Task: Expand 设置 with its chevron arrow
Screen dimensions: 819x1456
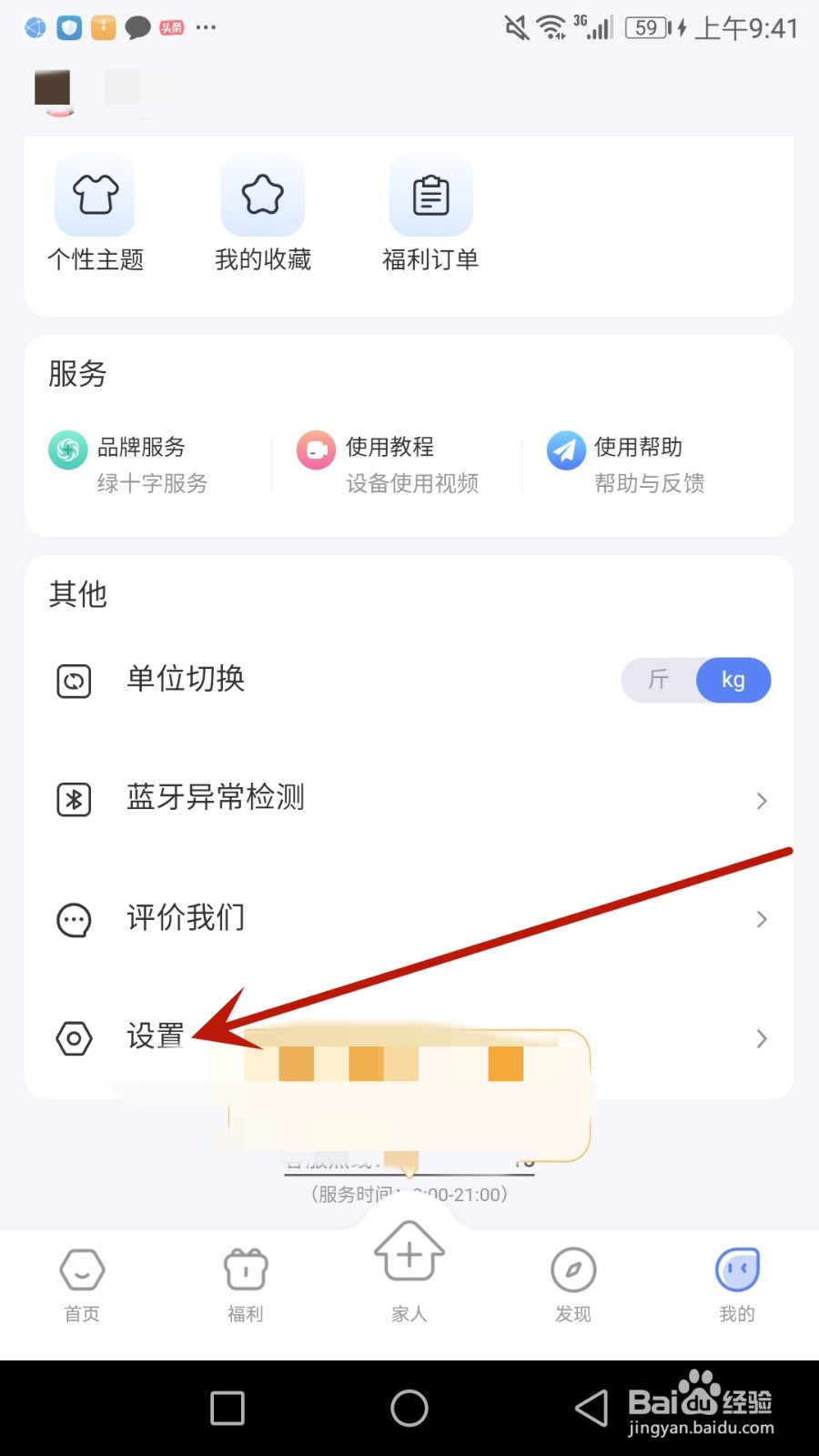Action: tap(761, 1039)
